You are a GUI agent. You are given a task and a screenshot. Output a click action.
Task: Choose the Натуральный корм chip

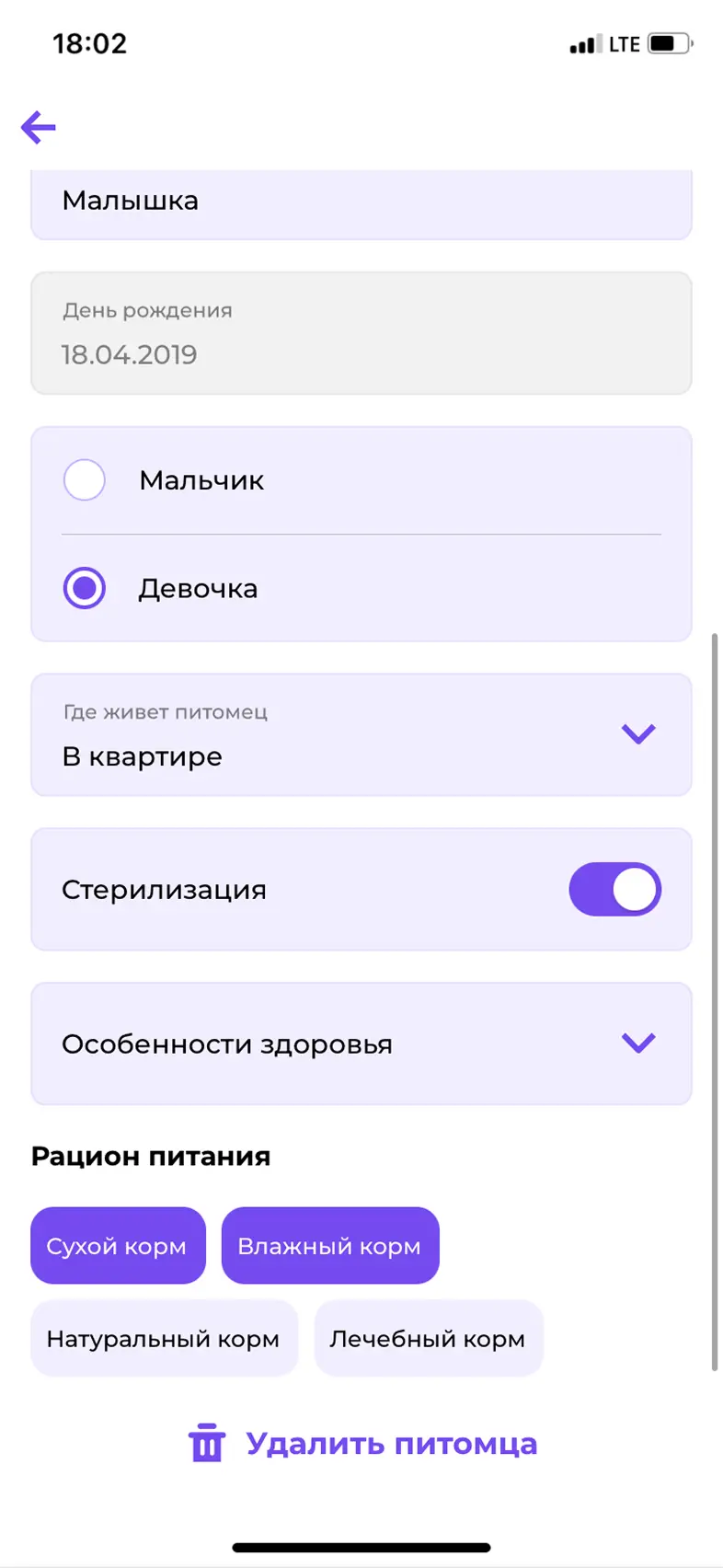point(164,1339)
